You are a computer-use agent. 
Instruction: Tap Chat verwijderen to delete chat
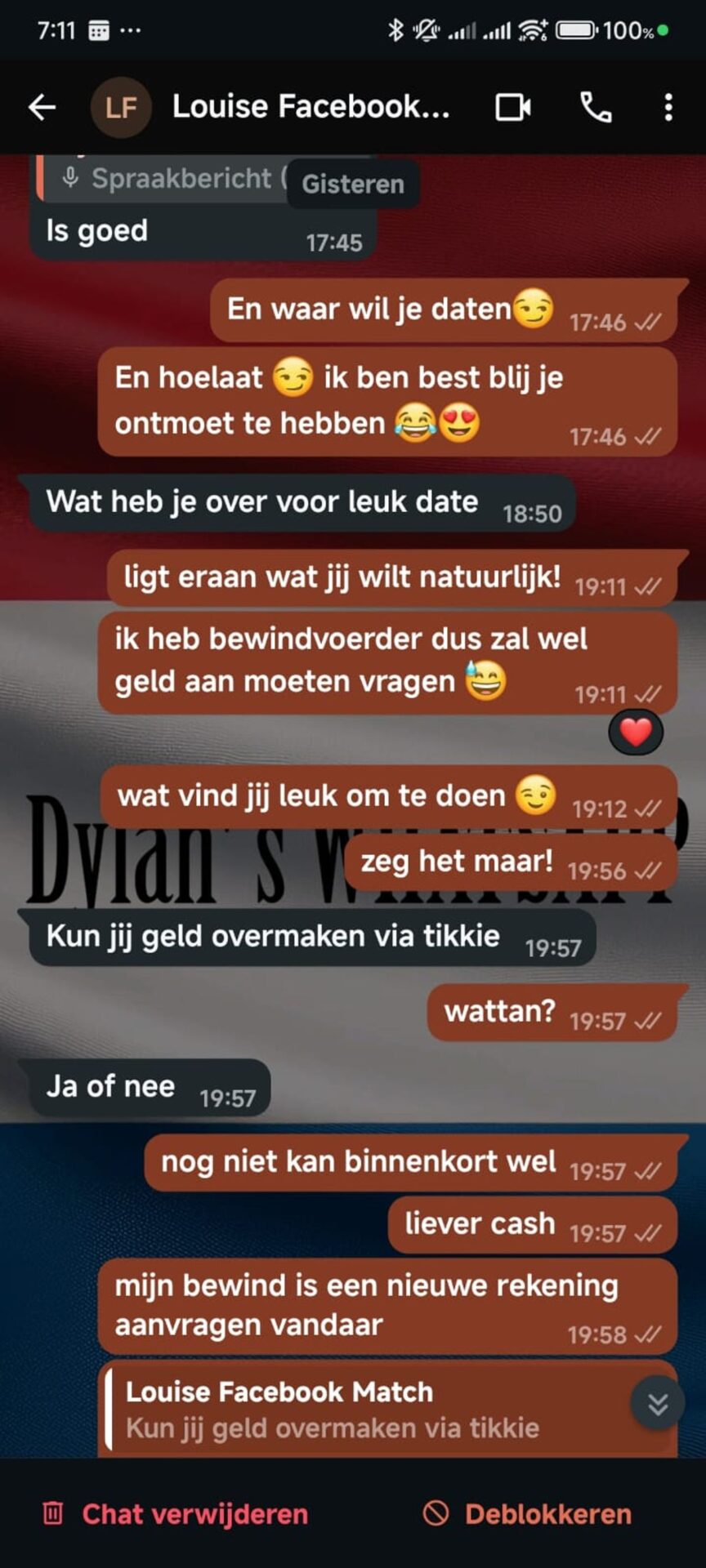(176, 1513)
